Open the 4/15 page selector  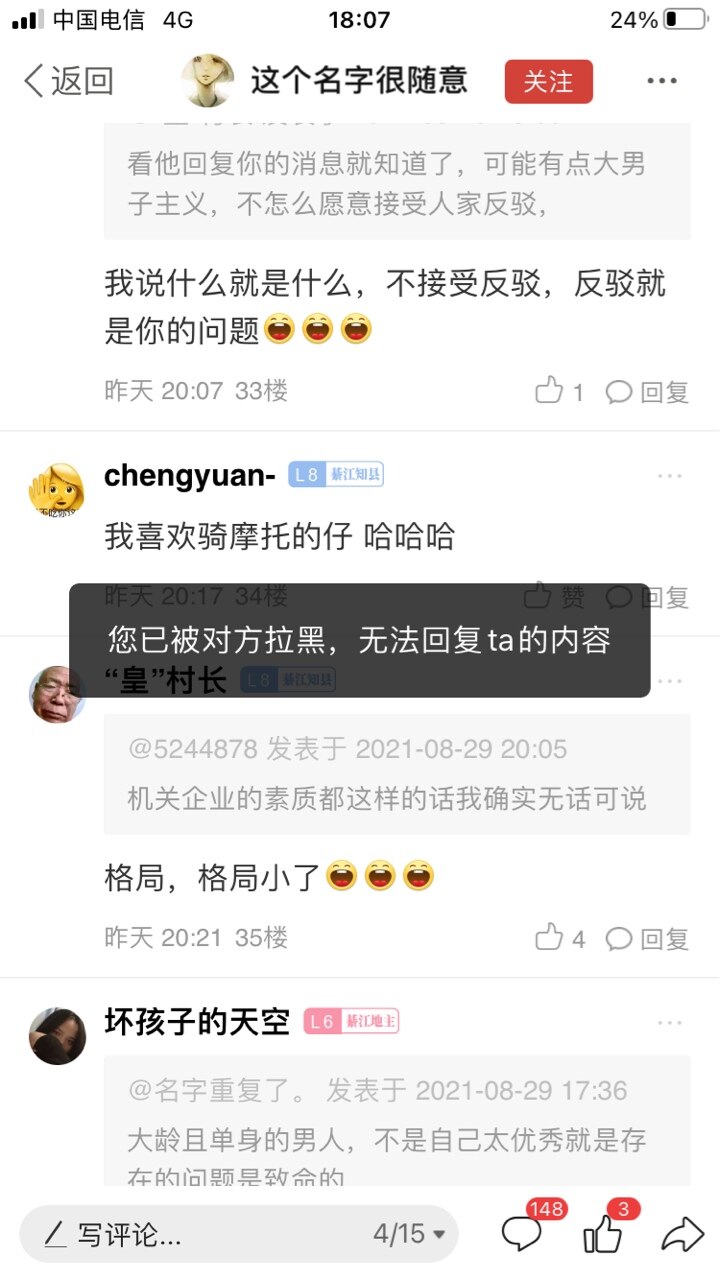409,1234
